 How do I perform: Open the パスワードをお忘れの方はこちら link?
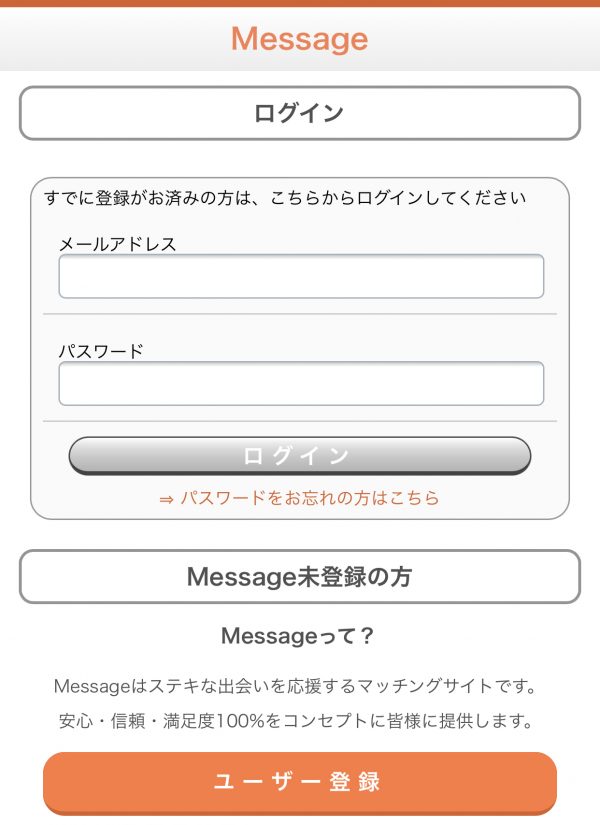[x=299, y=498]
